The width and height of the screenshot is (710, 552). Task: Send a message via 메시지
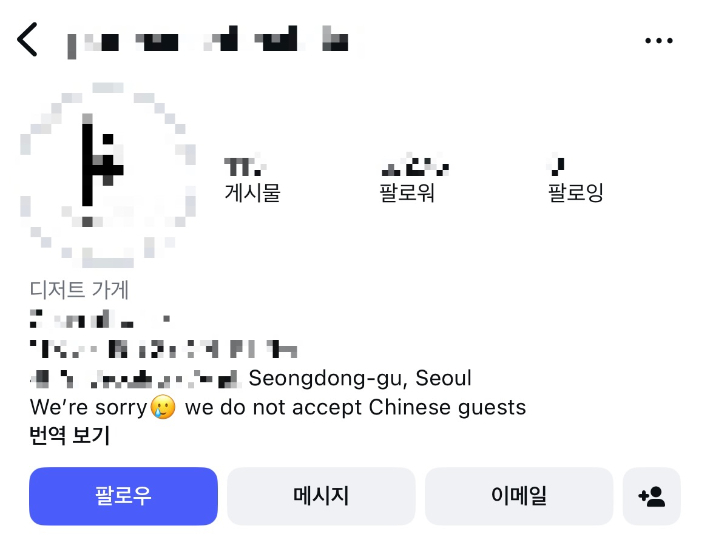pyautogui.click(x=321, y=496)
